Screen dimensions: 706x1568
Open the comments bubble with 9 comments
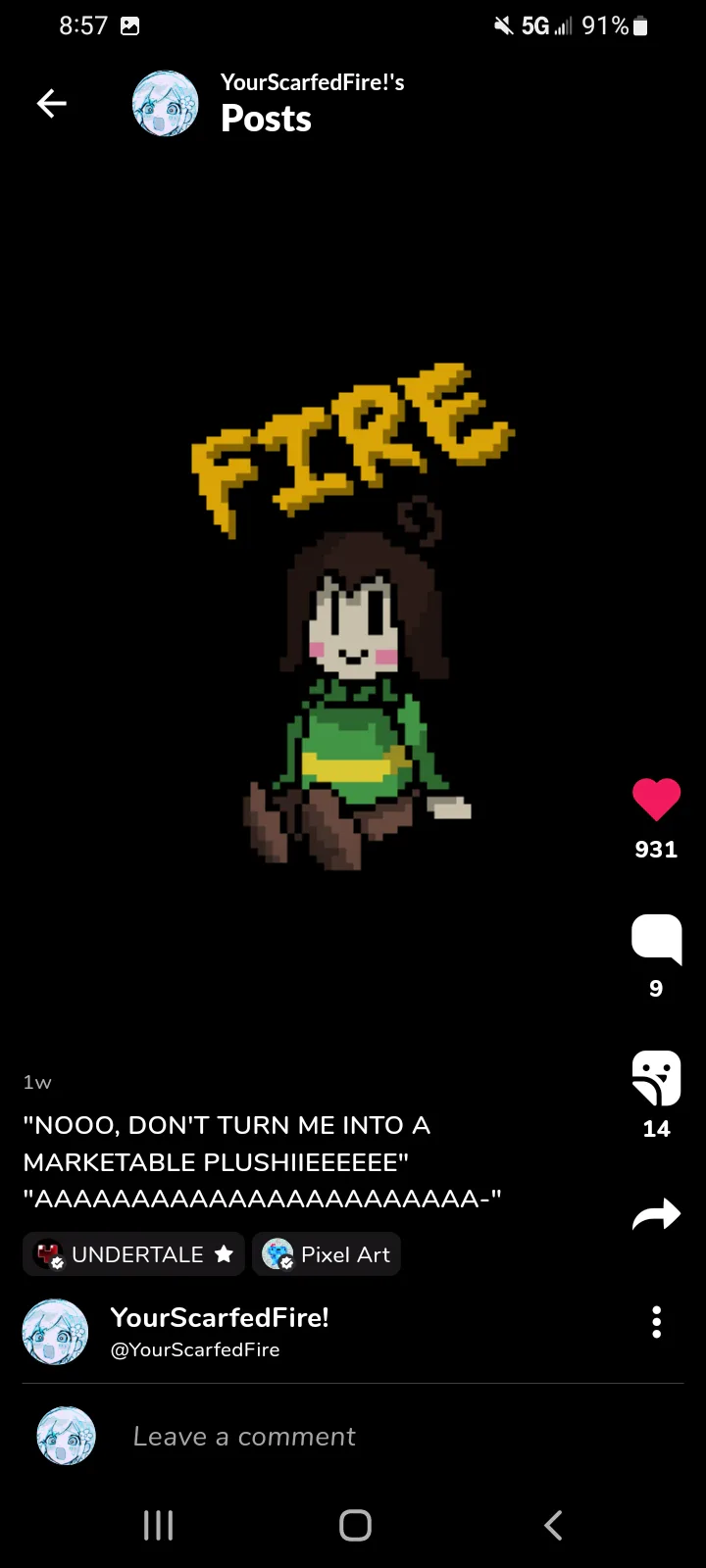tap(656, 940)
